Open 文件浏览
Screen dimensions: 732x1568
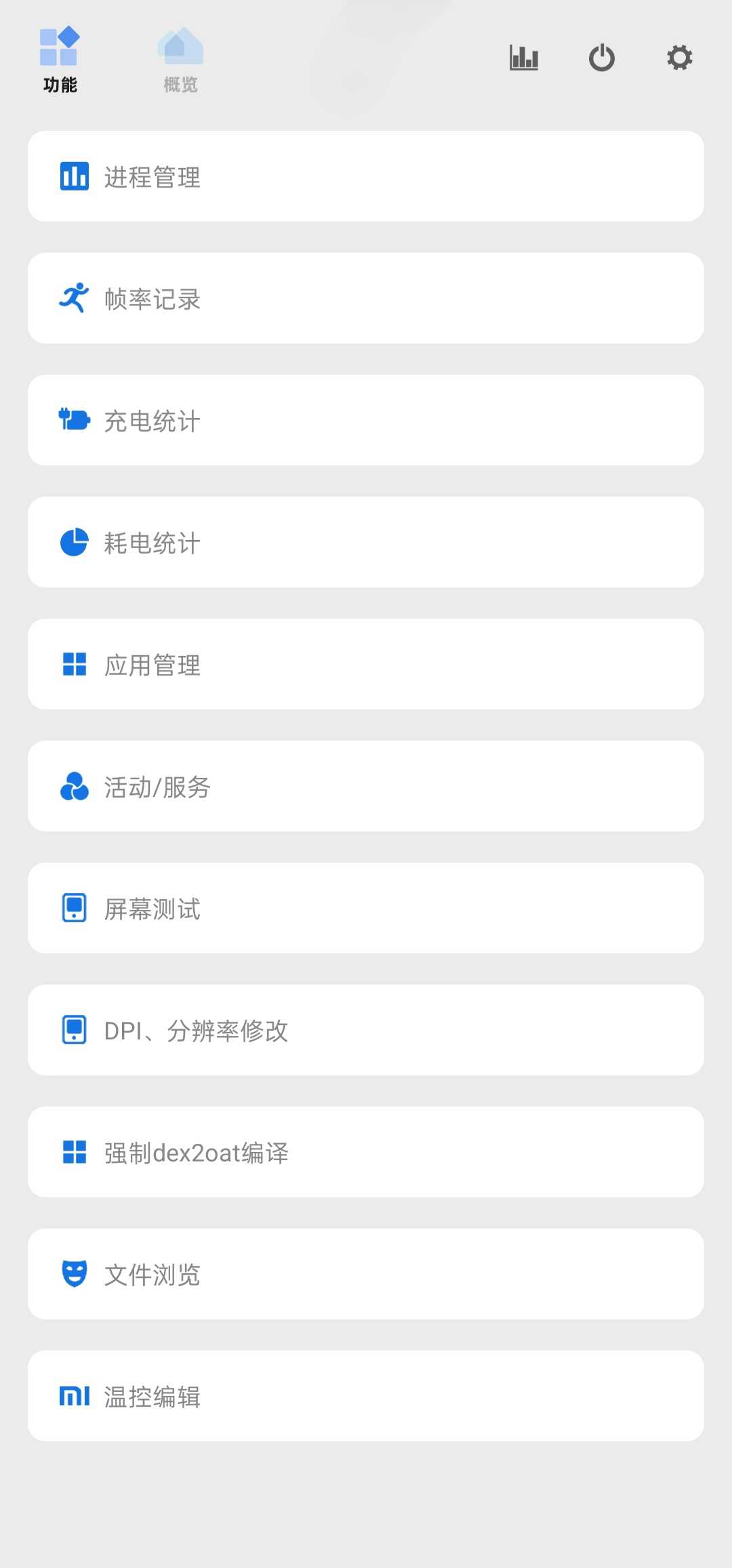click(365, 1274)
